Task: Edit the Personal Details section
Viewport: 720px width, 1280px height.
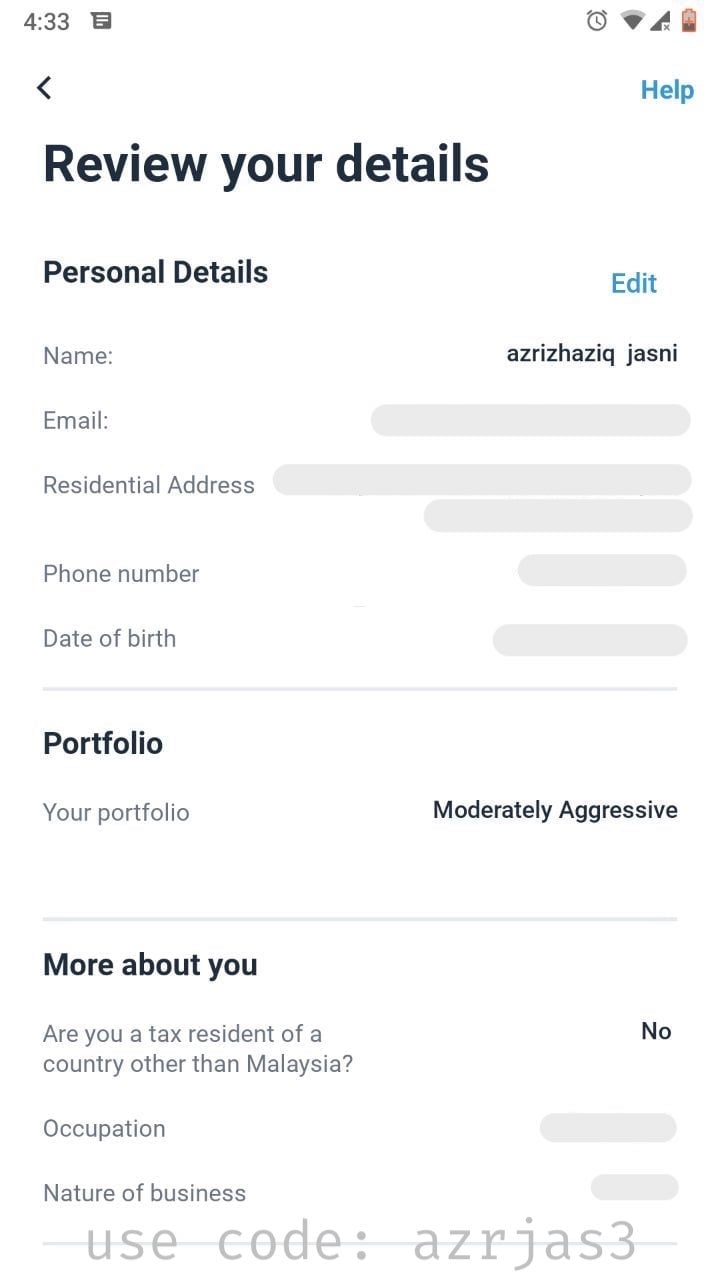Action: 634,283
